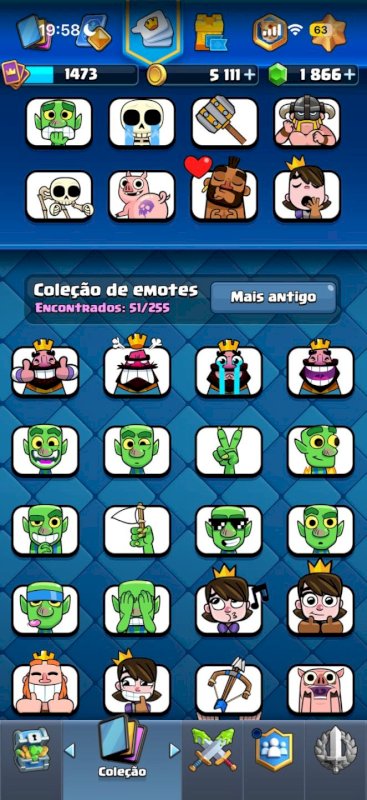Viewport: 367px width, 800px height.
Task: Select the yawning princess emote
Action: click(x=307, y=192)
